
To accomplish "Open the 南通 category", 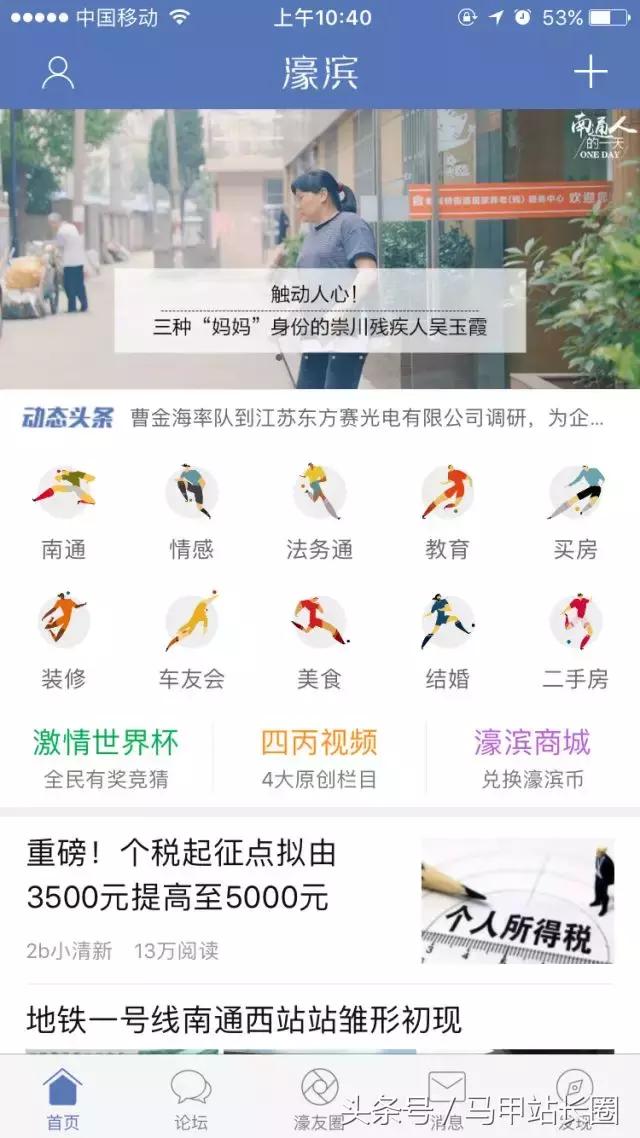I will pos(64,510).
